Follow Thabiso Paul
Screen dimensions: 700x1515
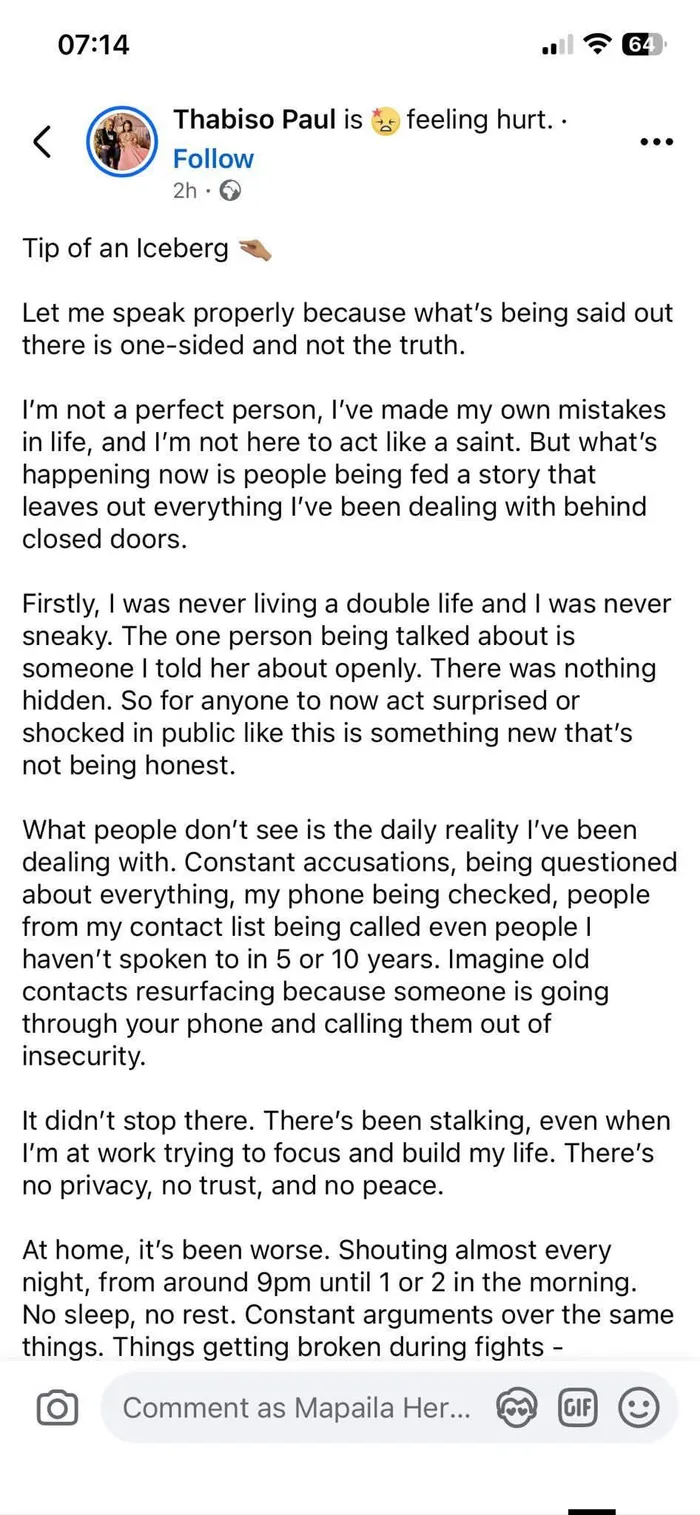213,159
